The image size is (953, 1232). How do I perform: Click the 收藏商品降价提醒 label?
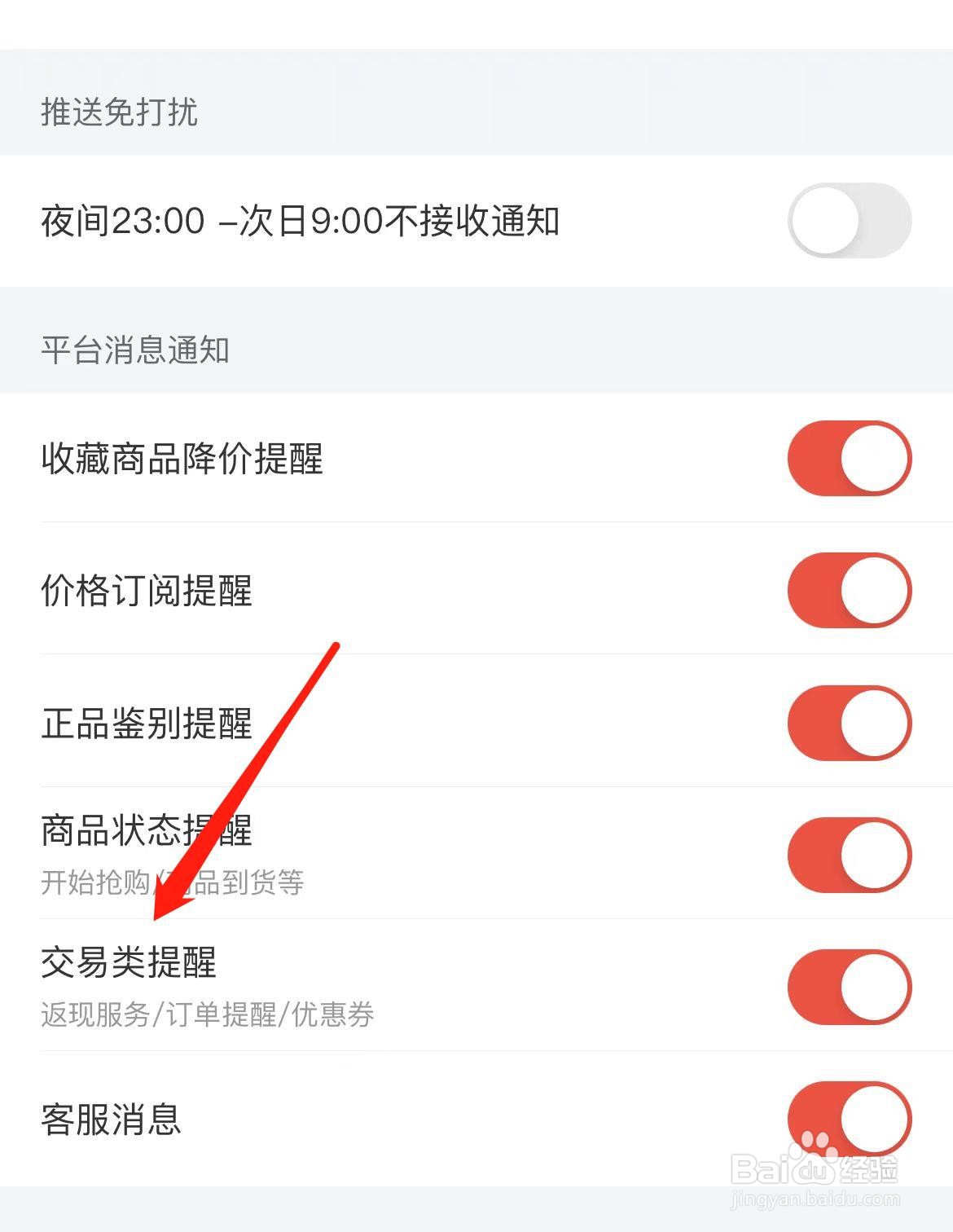pos(182,458)
